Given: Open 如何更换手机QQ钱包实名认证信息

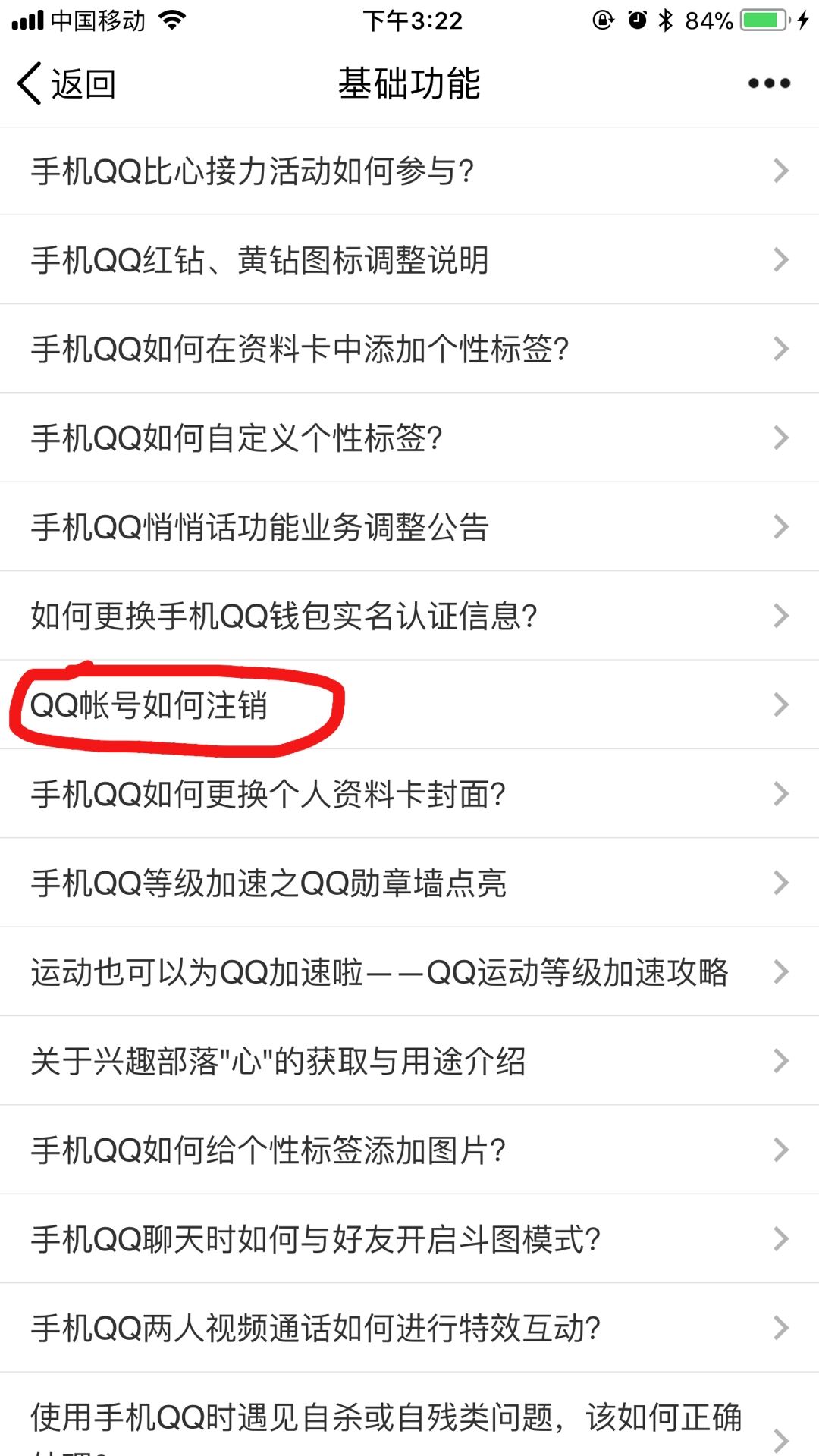Looking at the screenshot, I should [x=284, y=616].
